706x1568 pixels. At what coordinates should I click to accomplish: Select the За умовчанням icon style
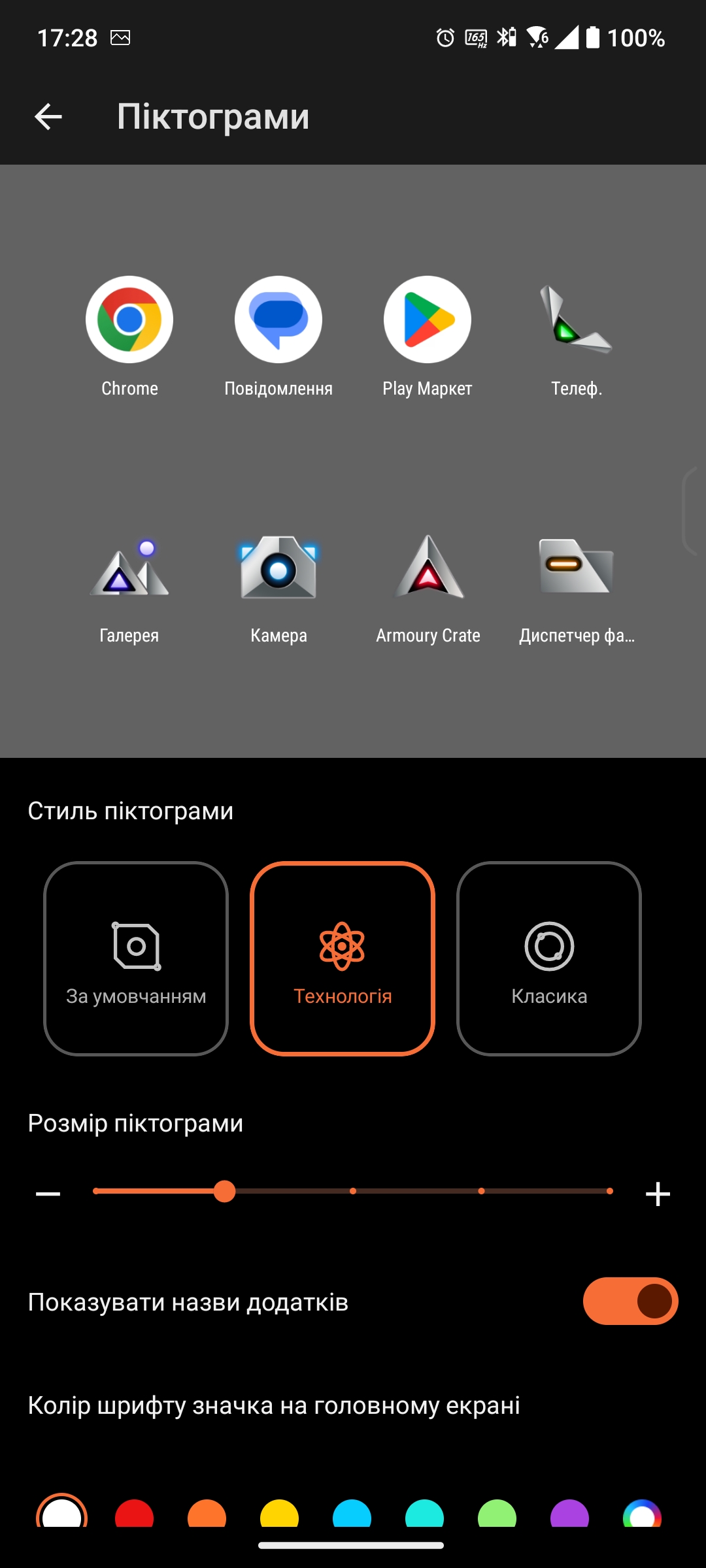click(136, 958)
